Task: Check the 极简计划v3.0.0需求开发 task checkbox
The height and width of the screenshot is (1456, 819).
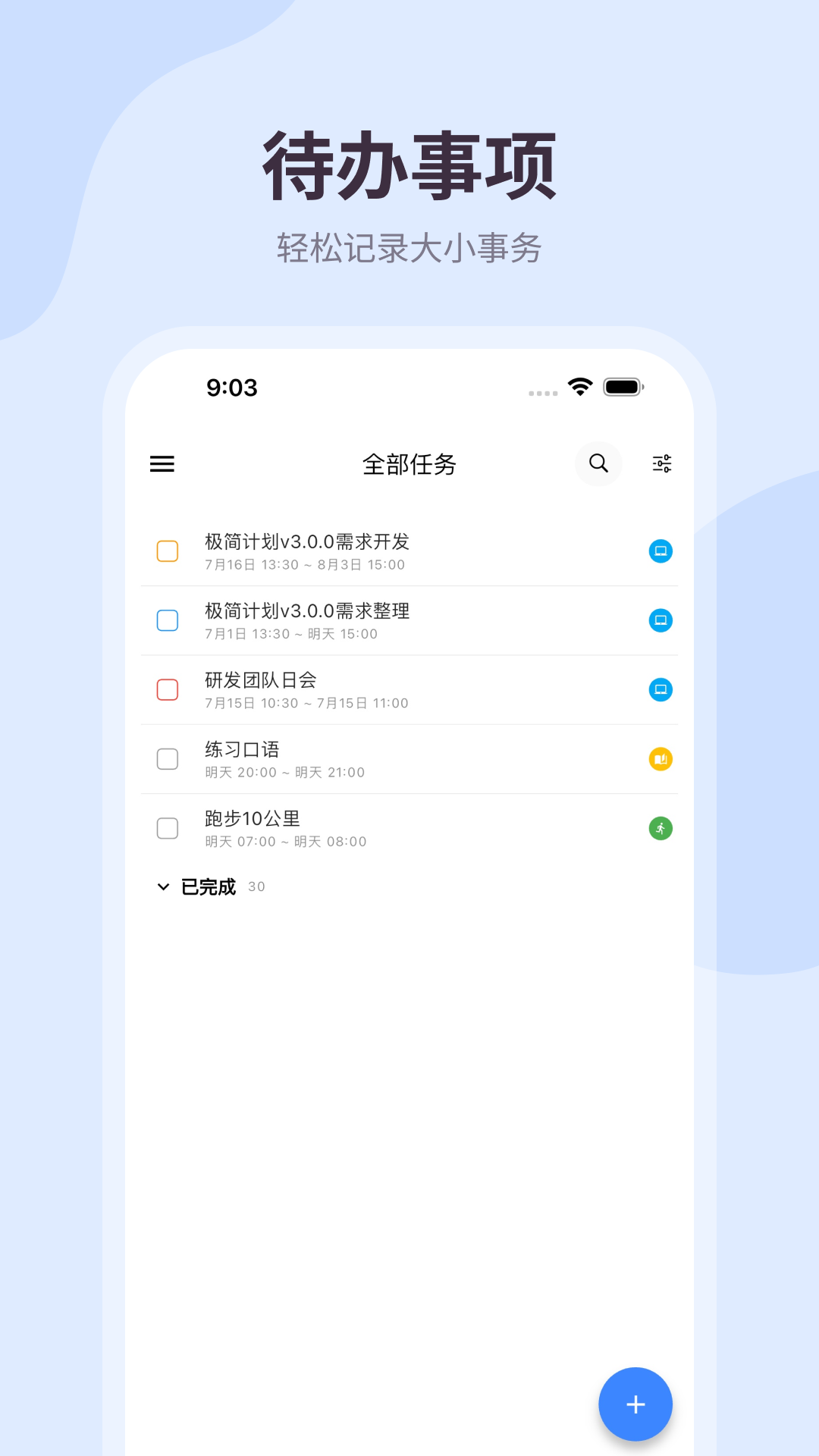Action: point(168,551)
